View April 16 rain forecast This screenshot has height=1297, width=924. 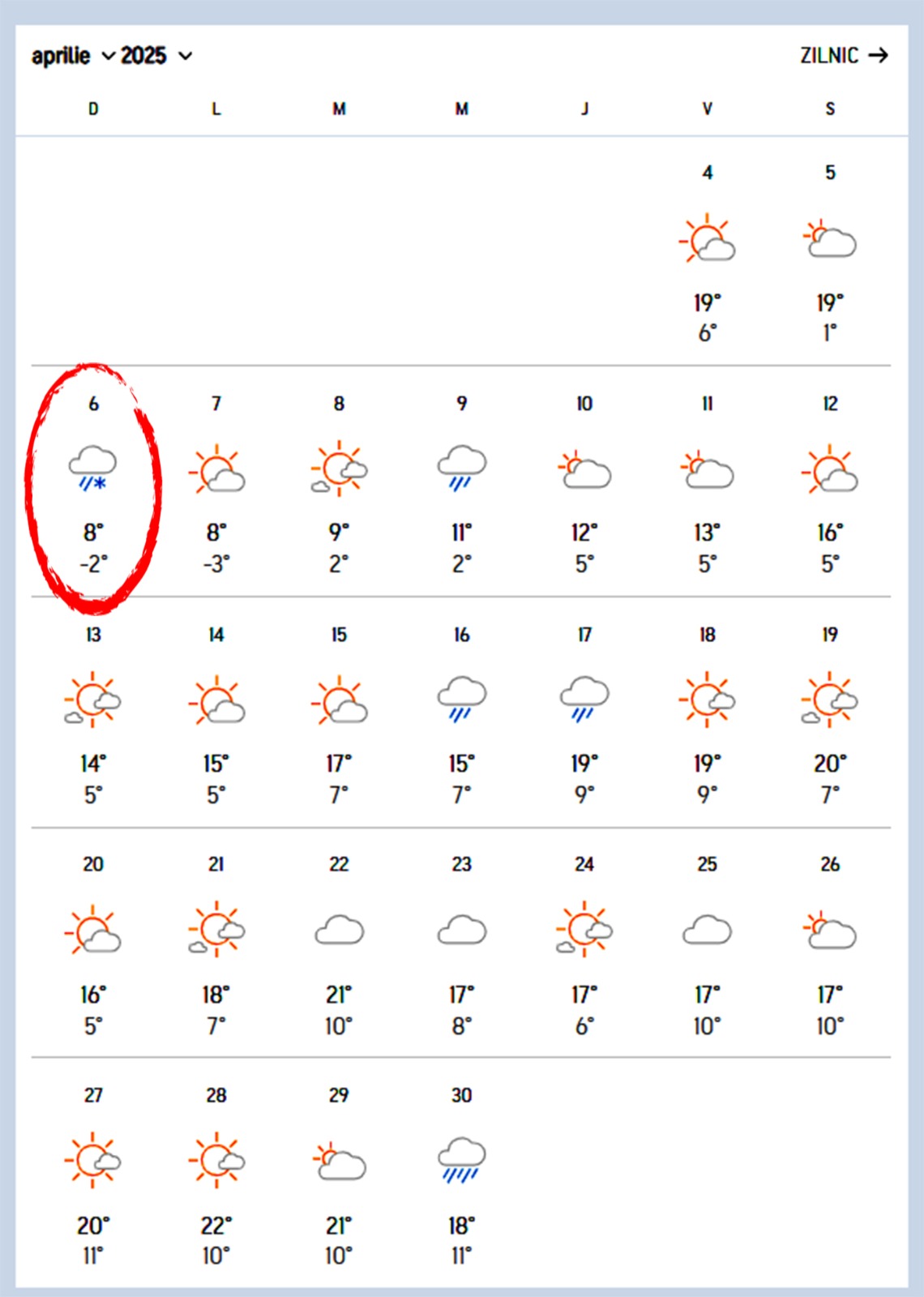[x=461, y=713]
